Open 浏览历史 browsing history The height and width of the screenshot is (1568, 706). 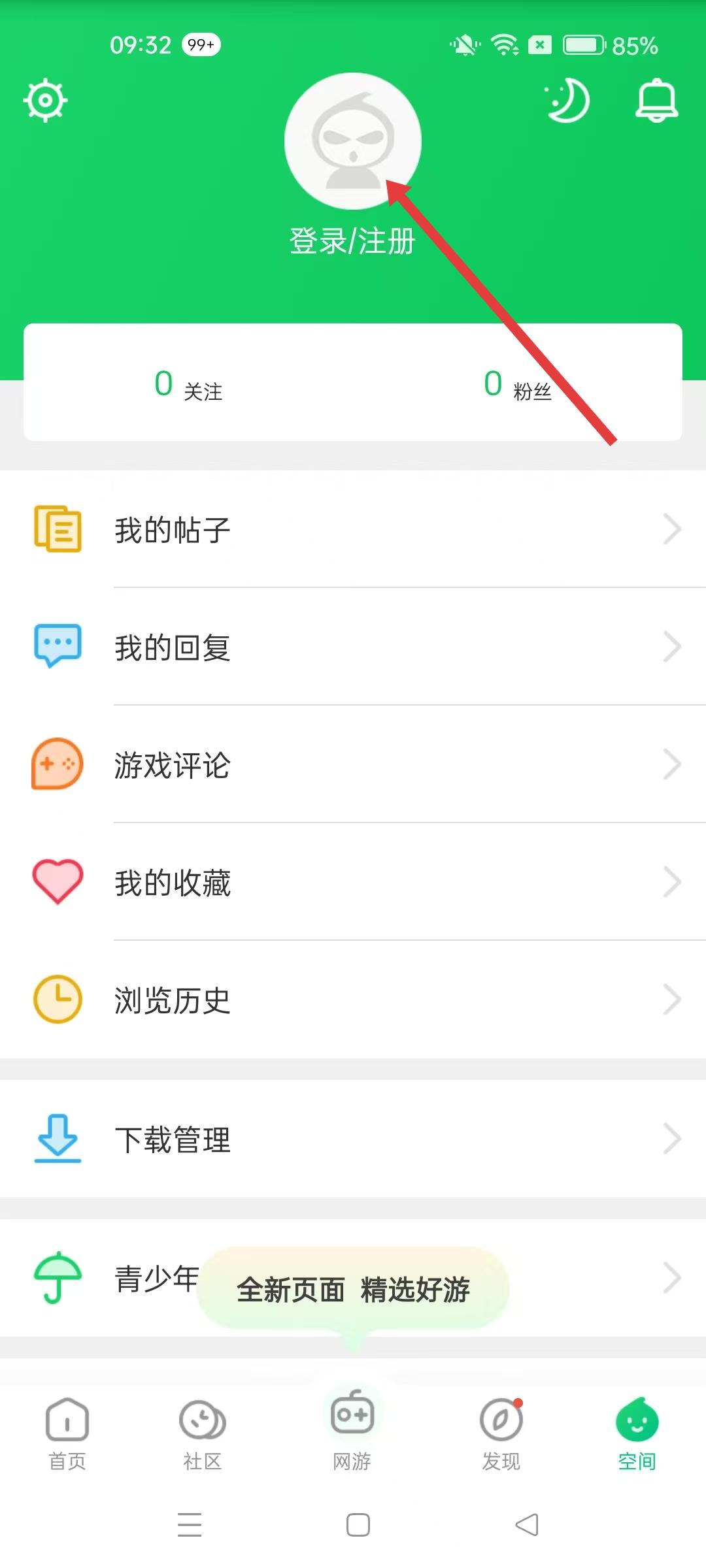point(353,1000)
